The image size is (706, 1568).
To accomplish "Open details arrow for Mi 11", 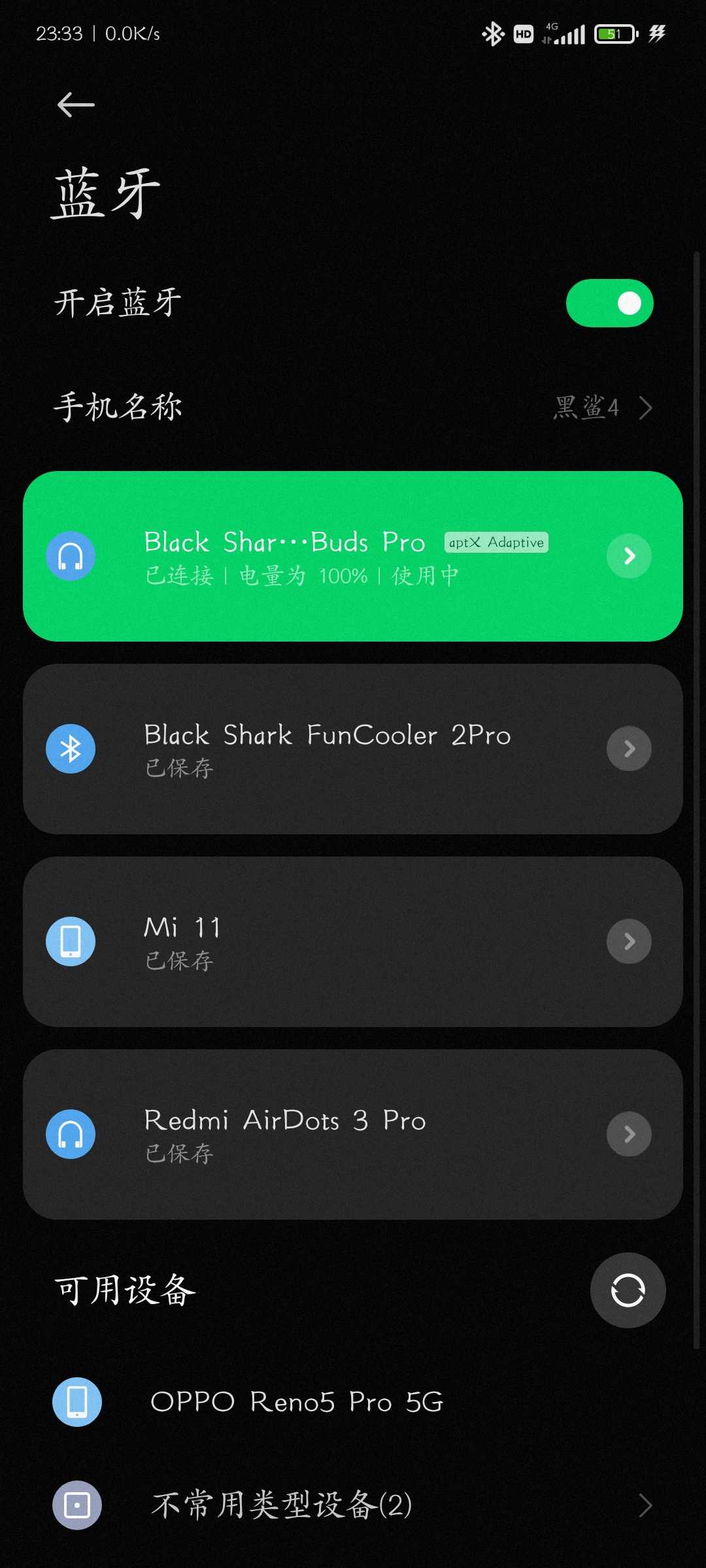I will click(629, 941).
